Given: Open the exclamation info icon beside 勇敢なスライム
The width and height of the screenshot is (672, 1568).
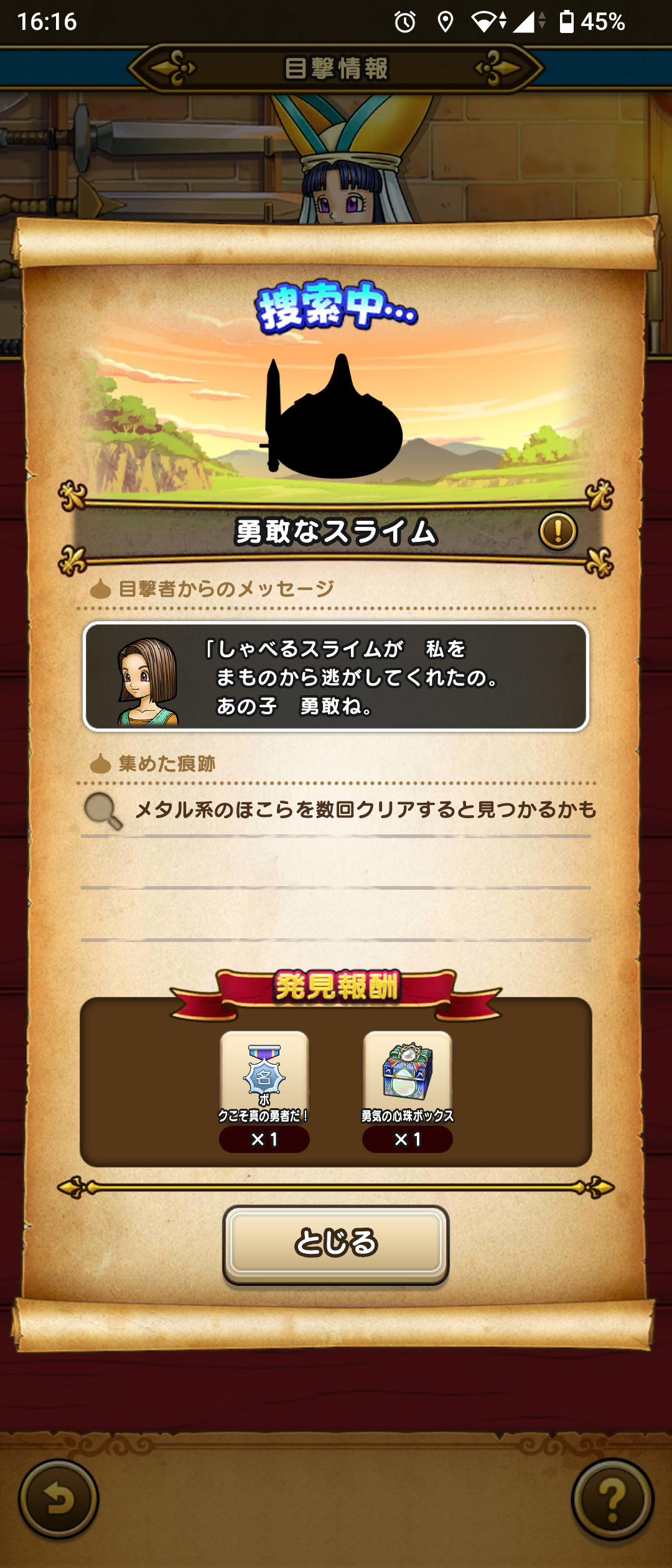Looking at the screenshot, I should point(558,531).
